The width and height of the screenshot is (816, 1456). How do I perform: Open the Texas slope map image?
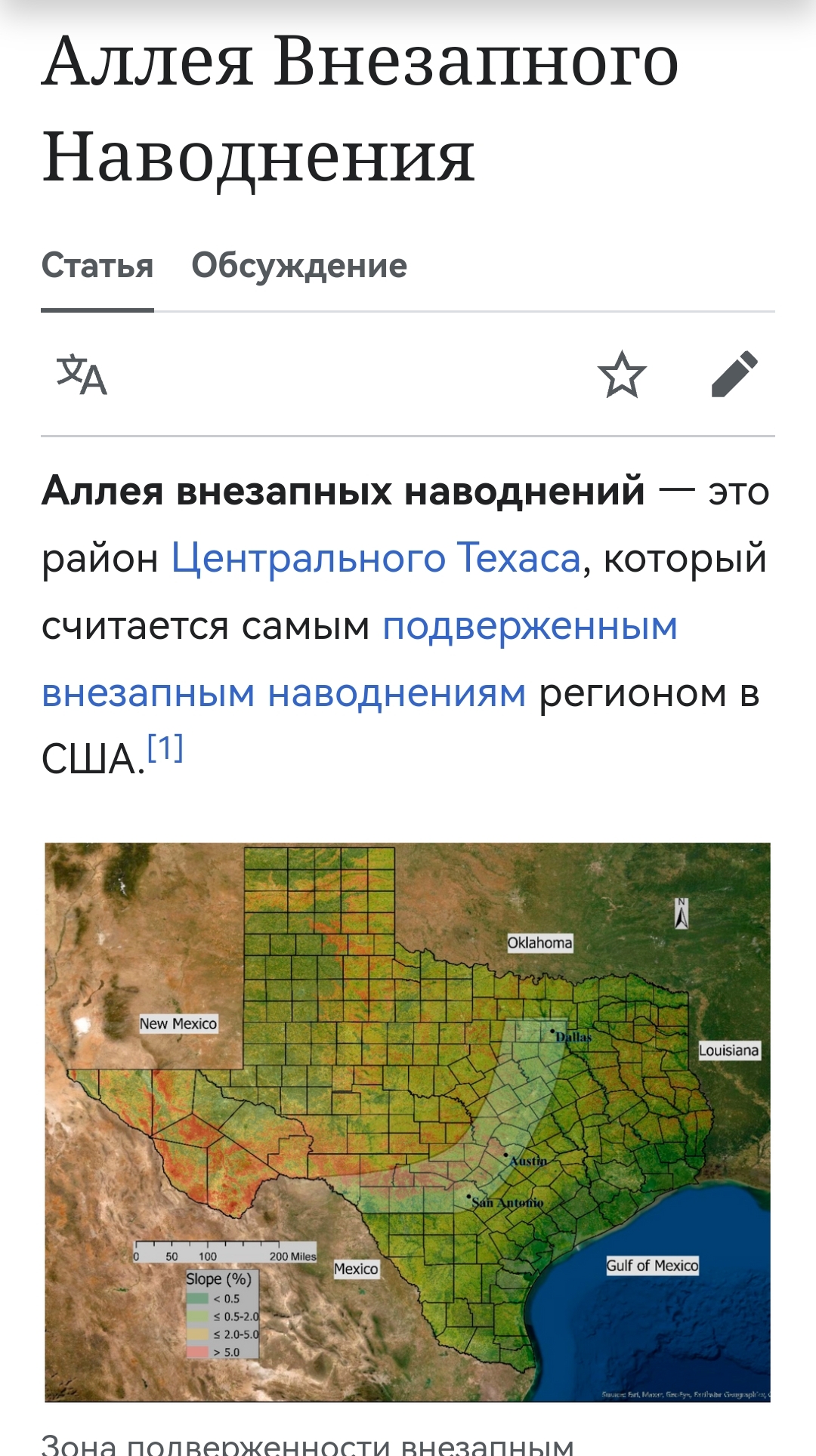(408, 1122)
